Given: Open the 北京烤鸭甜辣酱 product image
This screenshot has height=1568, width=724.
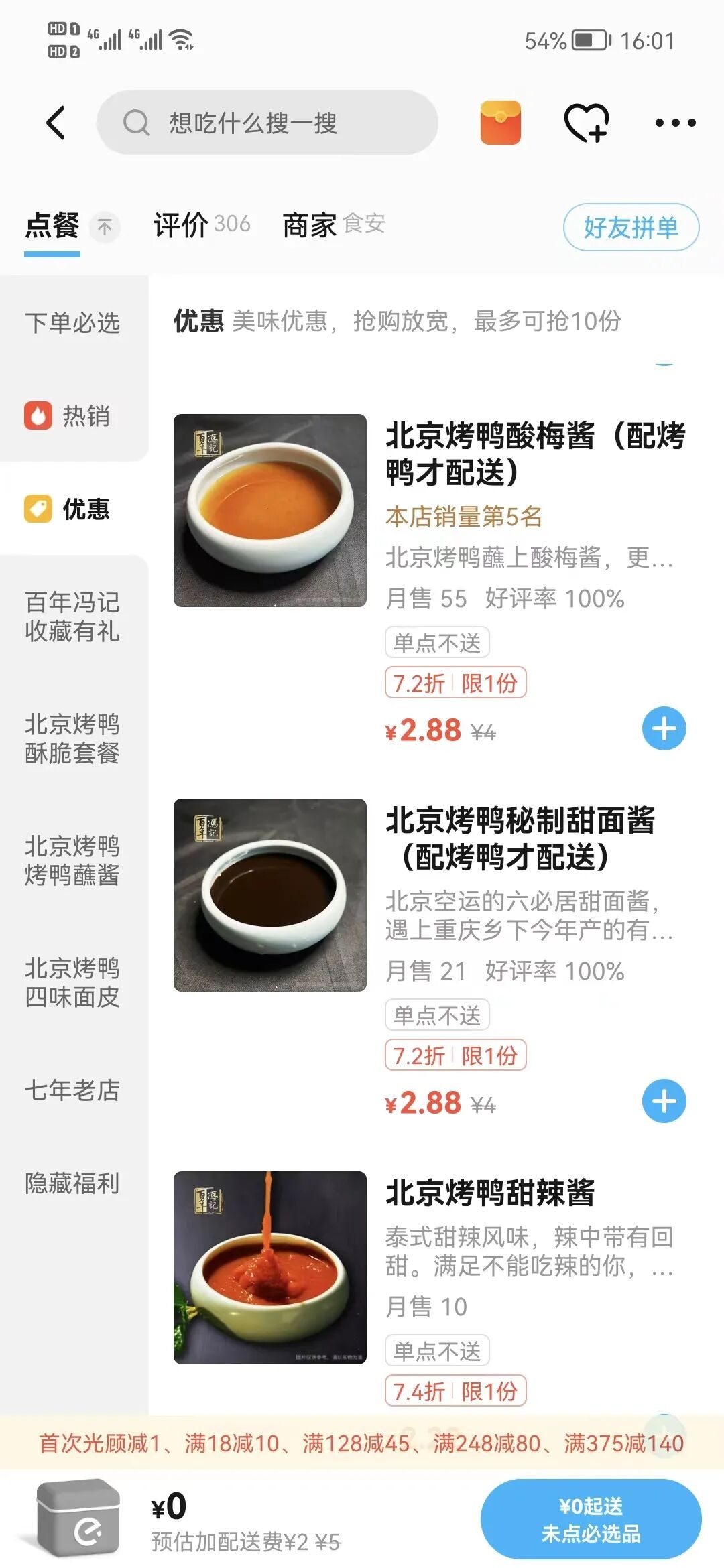Looking at the screenshot, I should click(x=270, y=1268).
